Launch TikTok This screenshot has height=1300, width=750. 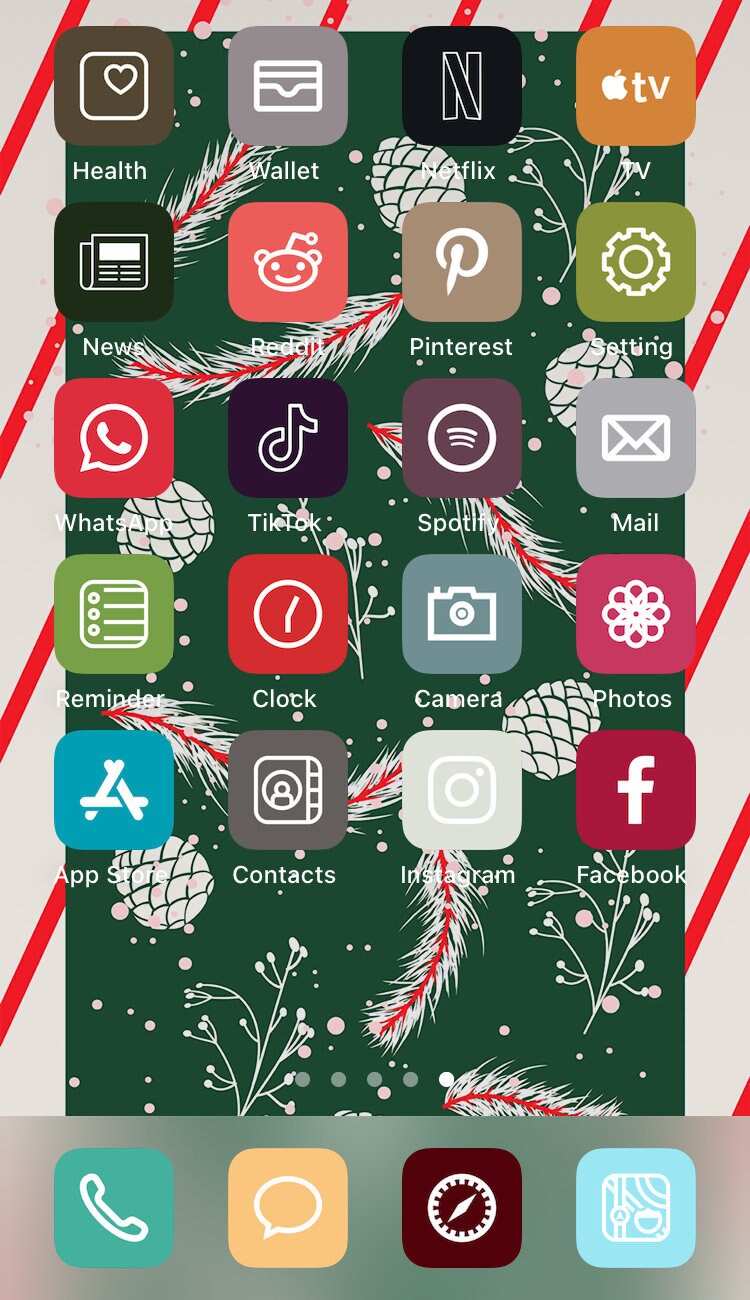(288, 438)
